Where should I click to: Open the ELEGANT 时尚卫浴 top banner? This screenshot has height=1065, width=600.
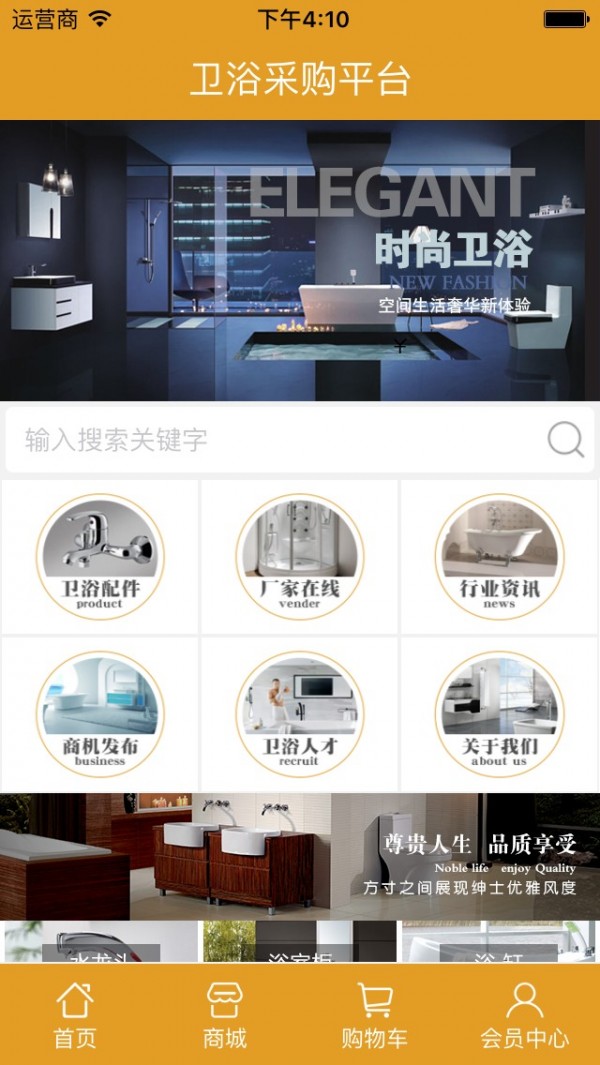click(x=300, y=260)
